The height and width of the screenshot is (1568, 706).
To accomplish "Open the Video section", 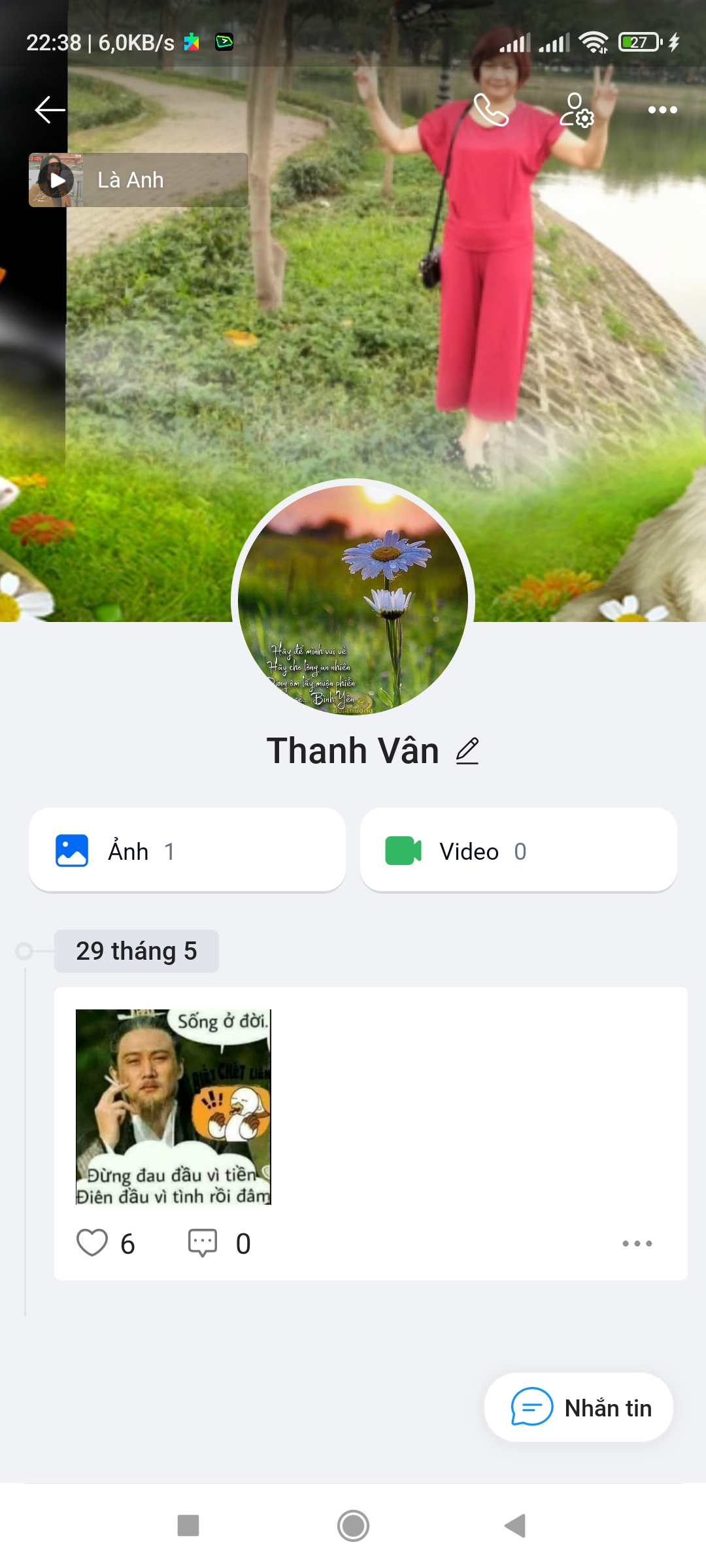I will (x=518, y=851).
